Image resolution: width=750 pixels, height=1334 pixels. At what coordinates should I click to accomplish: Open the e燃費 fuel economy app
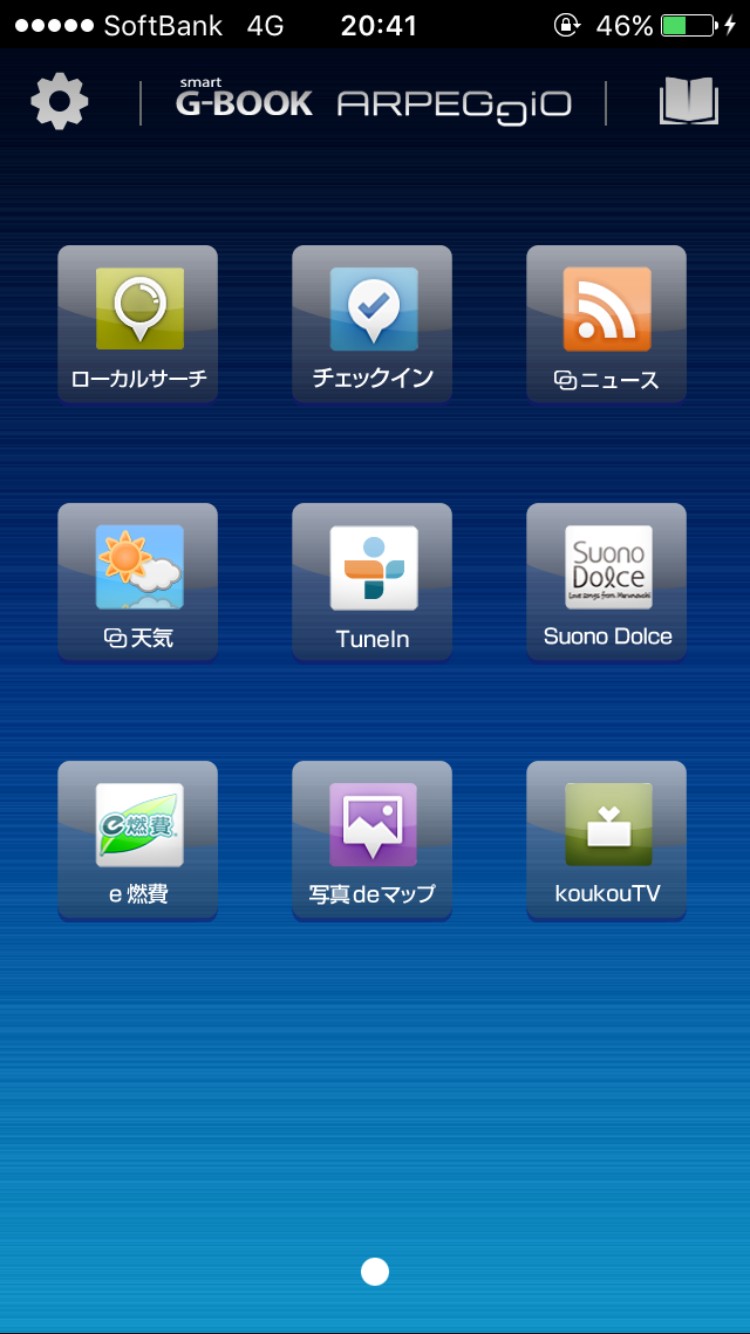point(138,840)
